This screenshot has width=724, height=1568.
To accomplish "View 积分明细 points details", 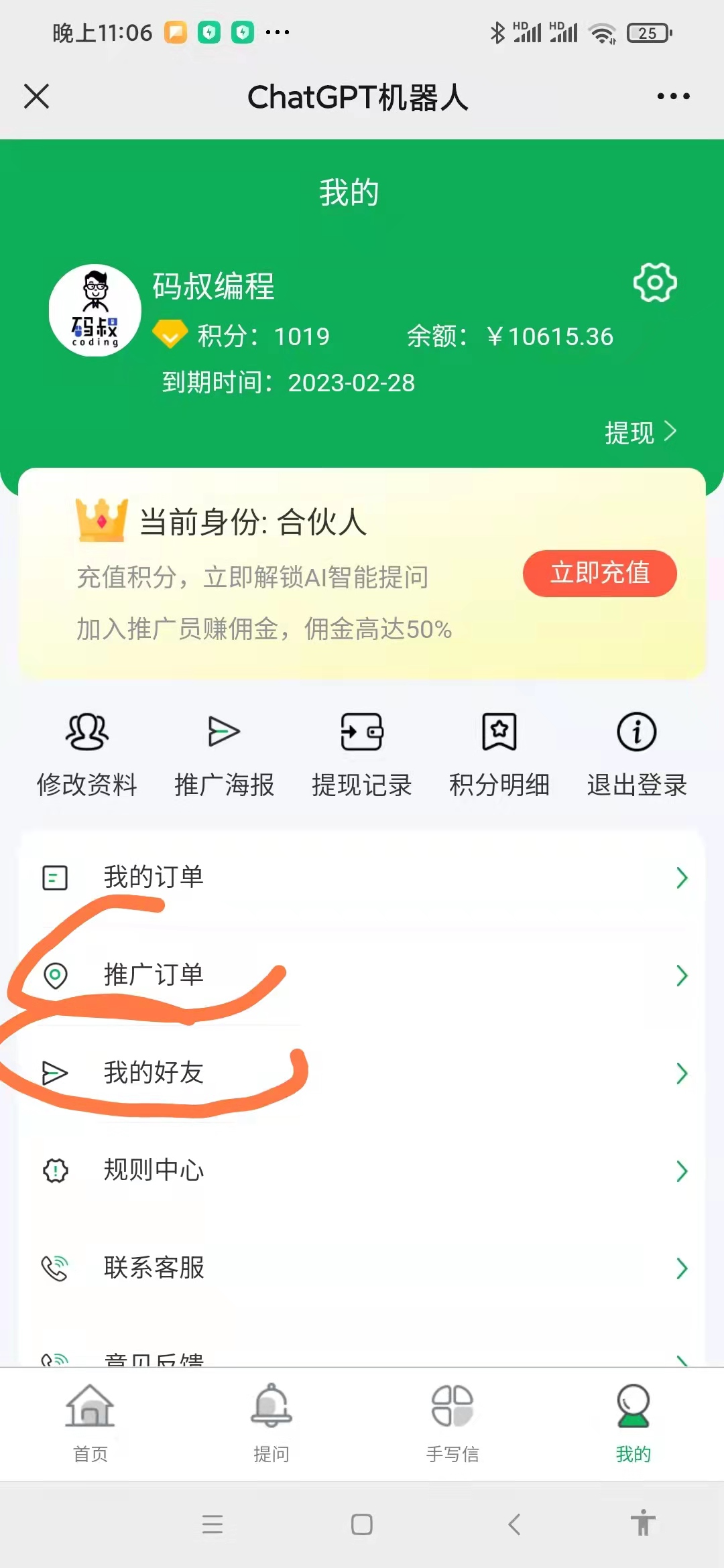I will pyautogui.click(x=499, y=754).
